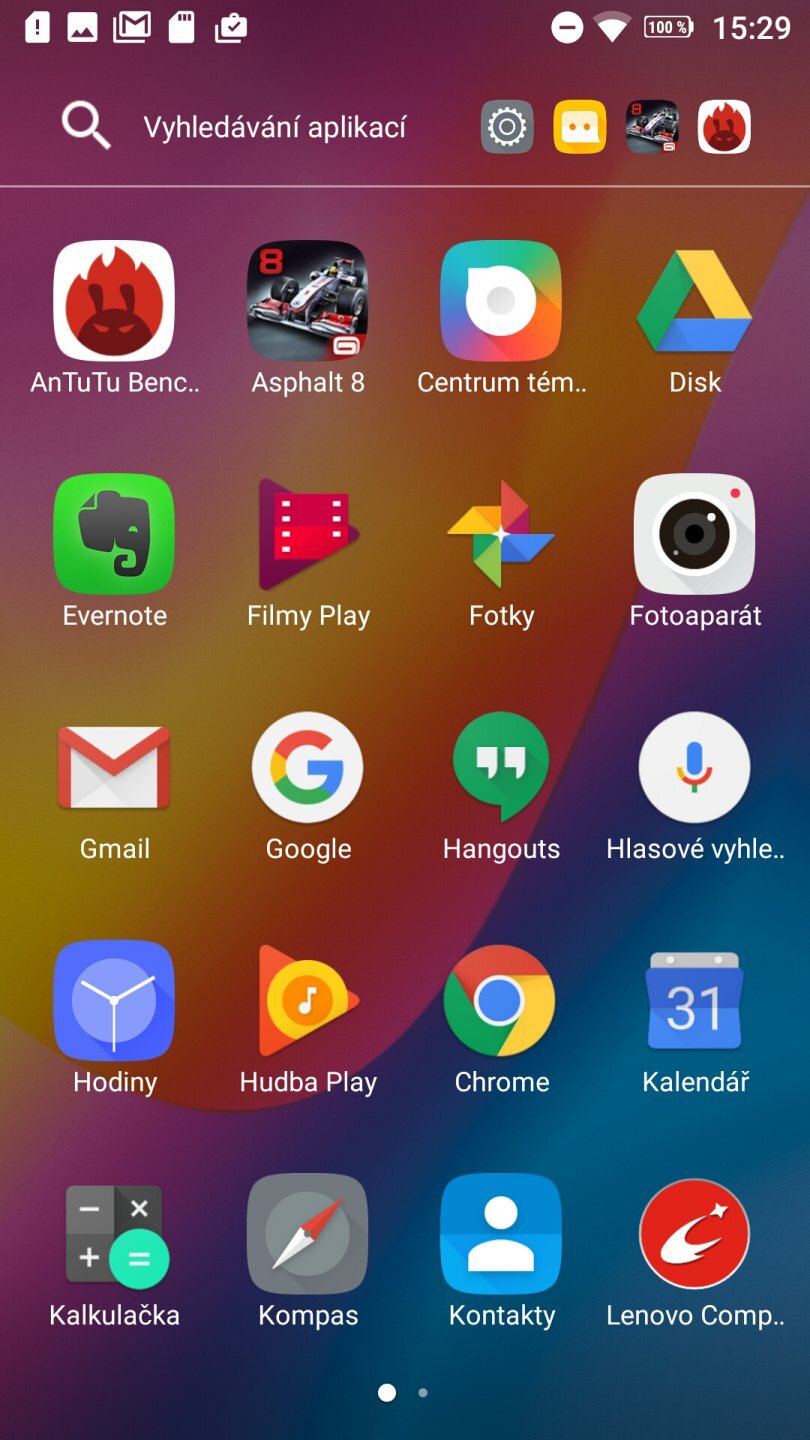Open the Hodiny clock app
The width and height of the screenshot is (810, 1440).
tap(114, 1000)
